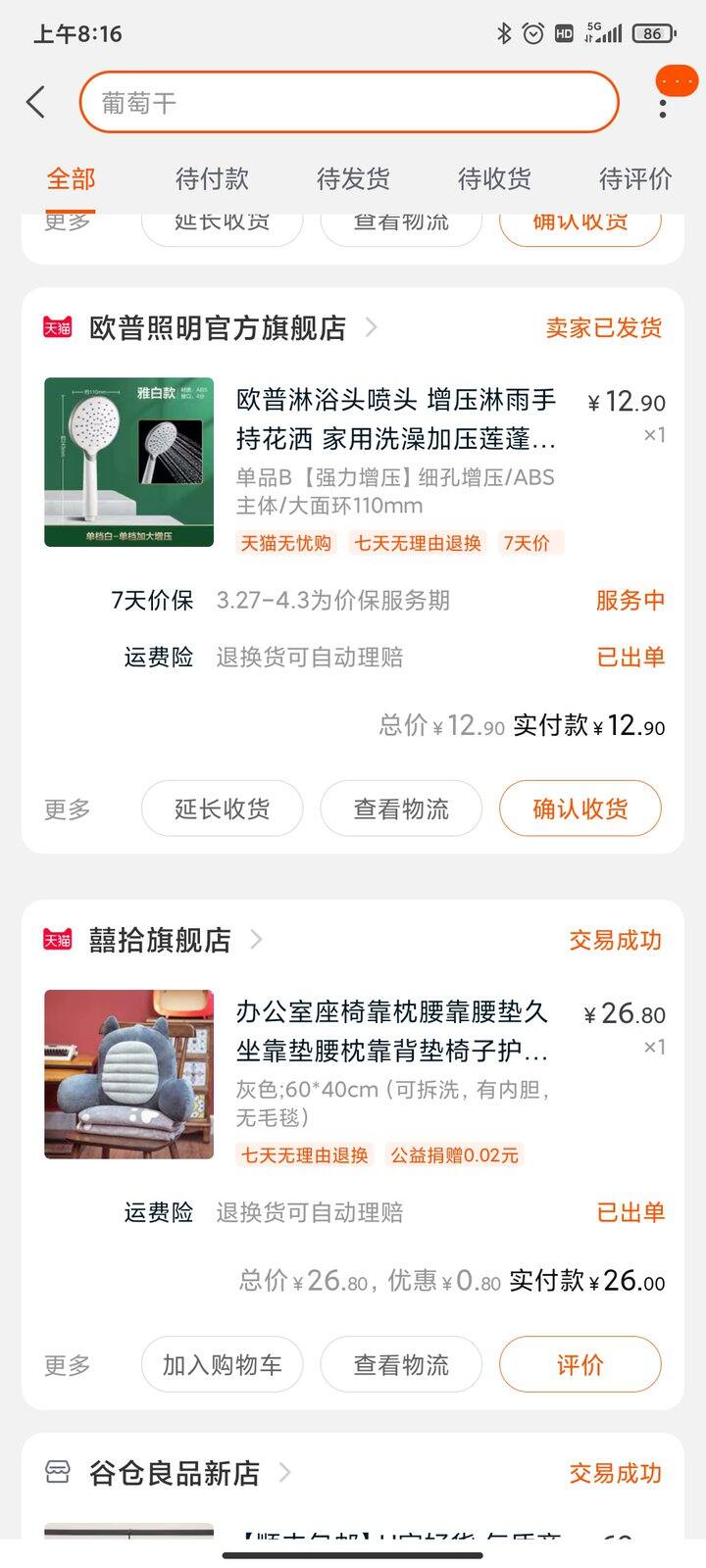Screen dimensions: 706x1568
Task: Tap the 葡萄干 search box
Action: coord(349,102)
